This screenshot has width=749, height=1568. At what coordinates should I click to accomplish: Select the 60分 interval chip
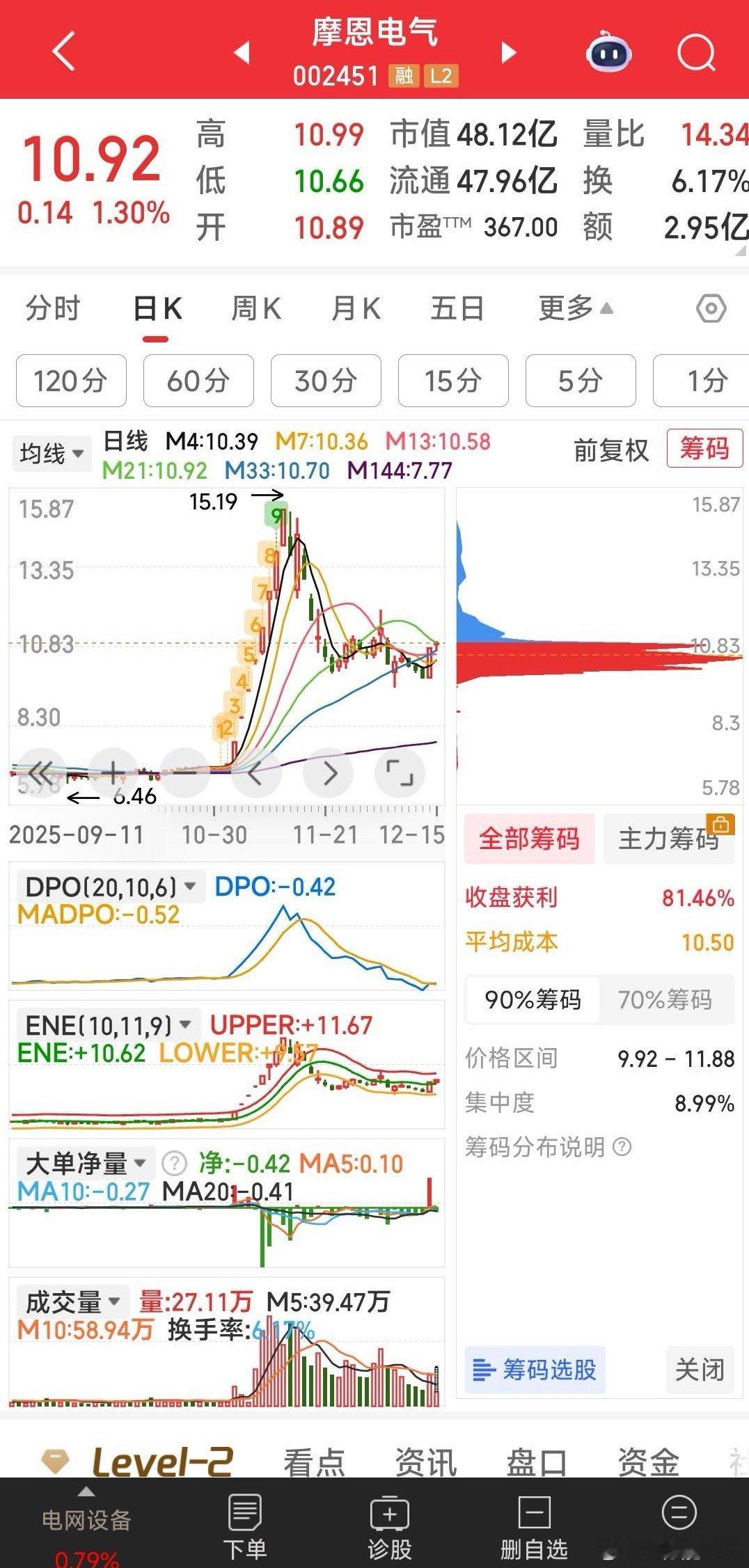[x=198, y=381]
